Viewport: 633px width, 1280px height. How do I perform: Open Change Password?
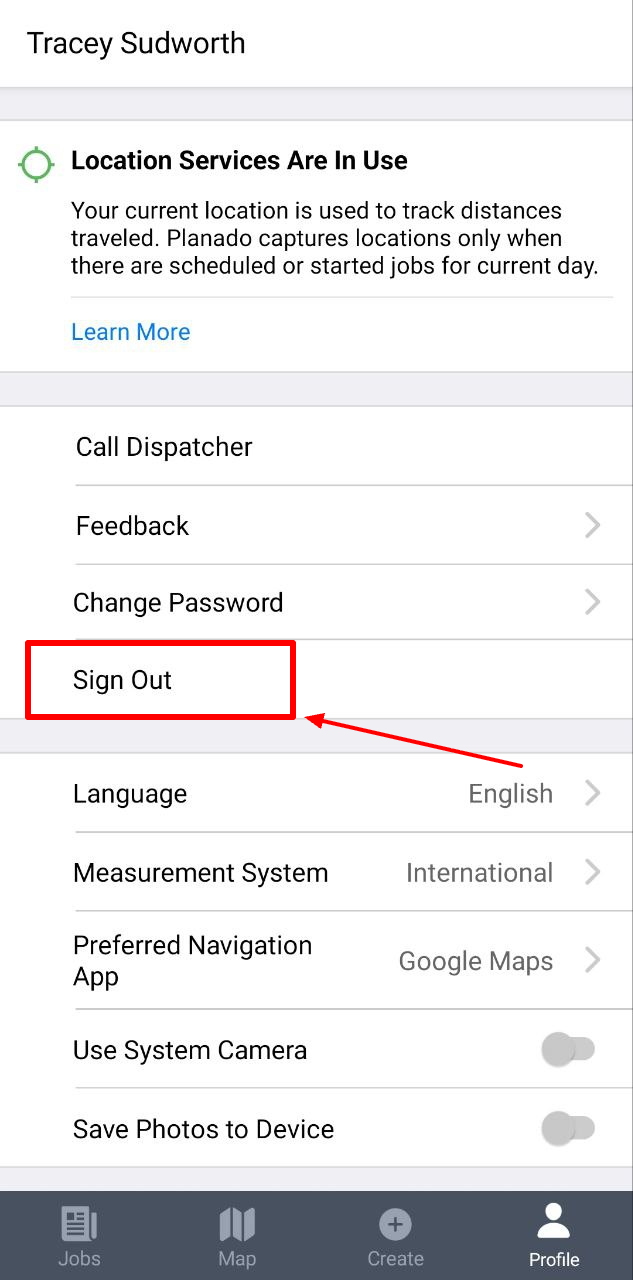click(316, 602)
